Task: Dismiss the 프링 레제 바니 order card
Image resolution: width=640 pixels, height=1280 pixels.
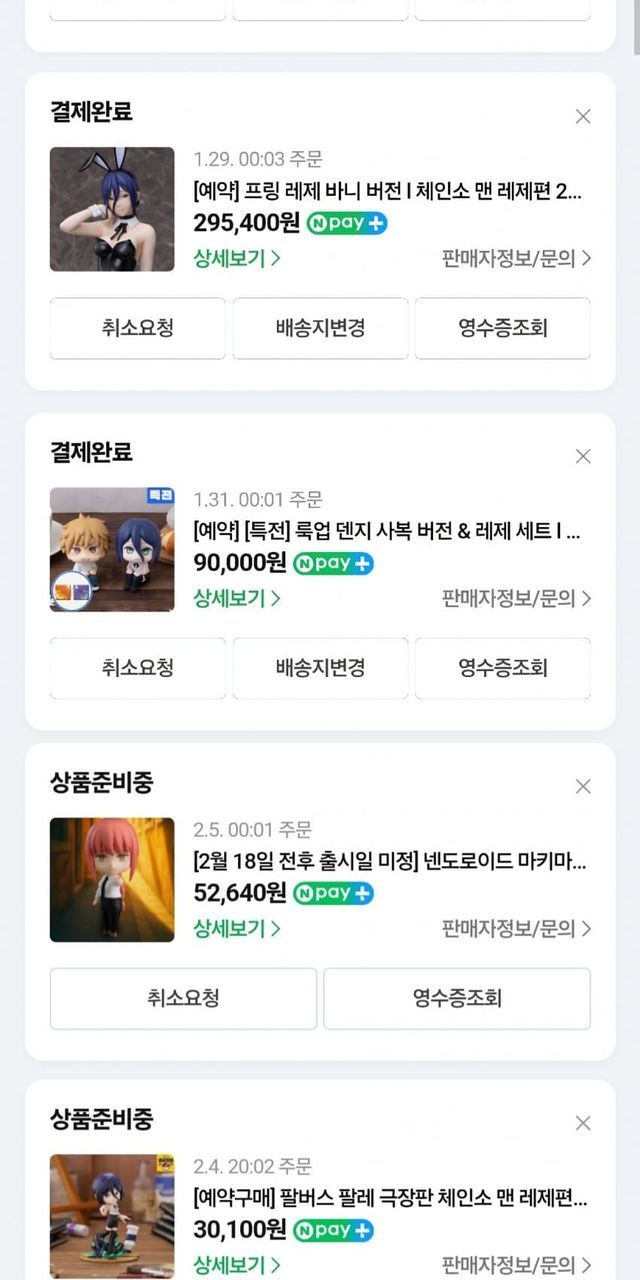Action: pyautogui.click(x=583, y=116)
